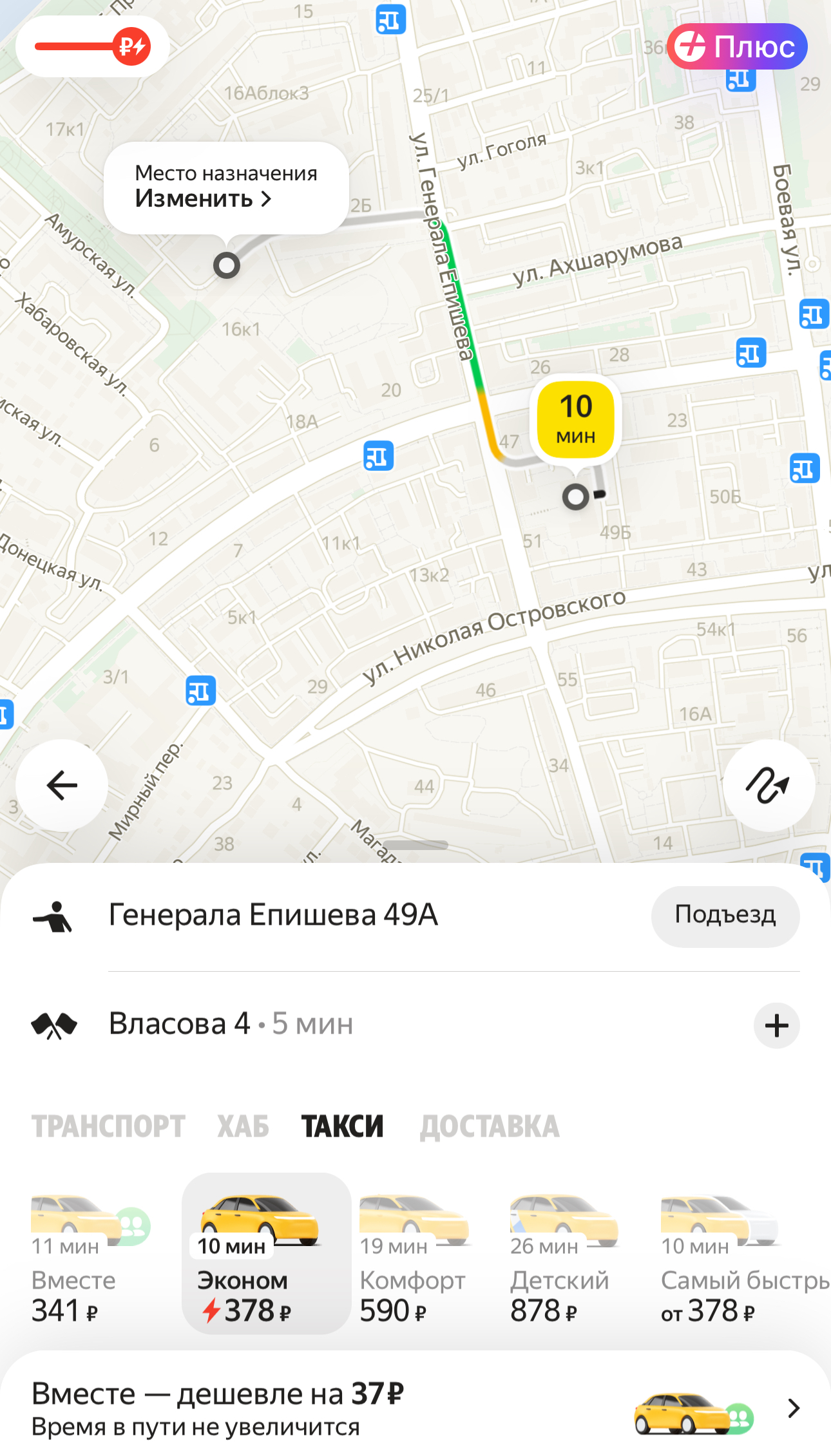Switch to the Хаб tab
Image resolution: width=831 pixels, height=1456 pixels.
tap(243, 1126)
